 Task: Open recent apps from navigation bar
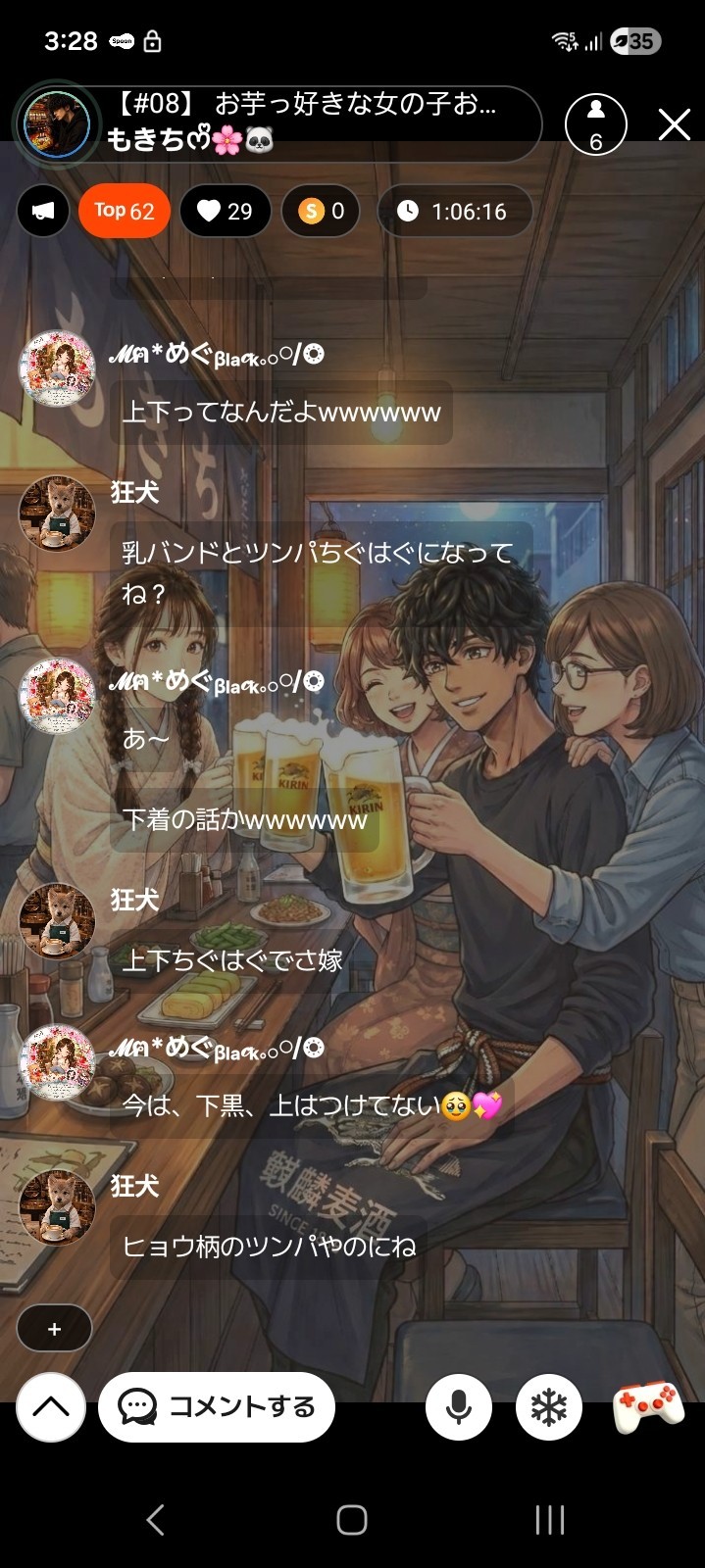549,1520
